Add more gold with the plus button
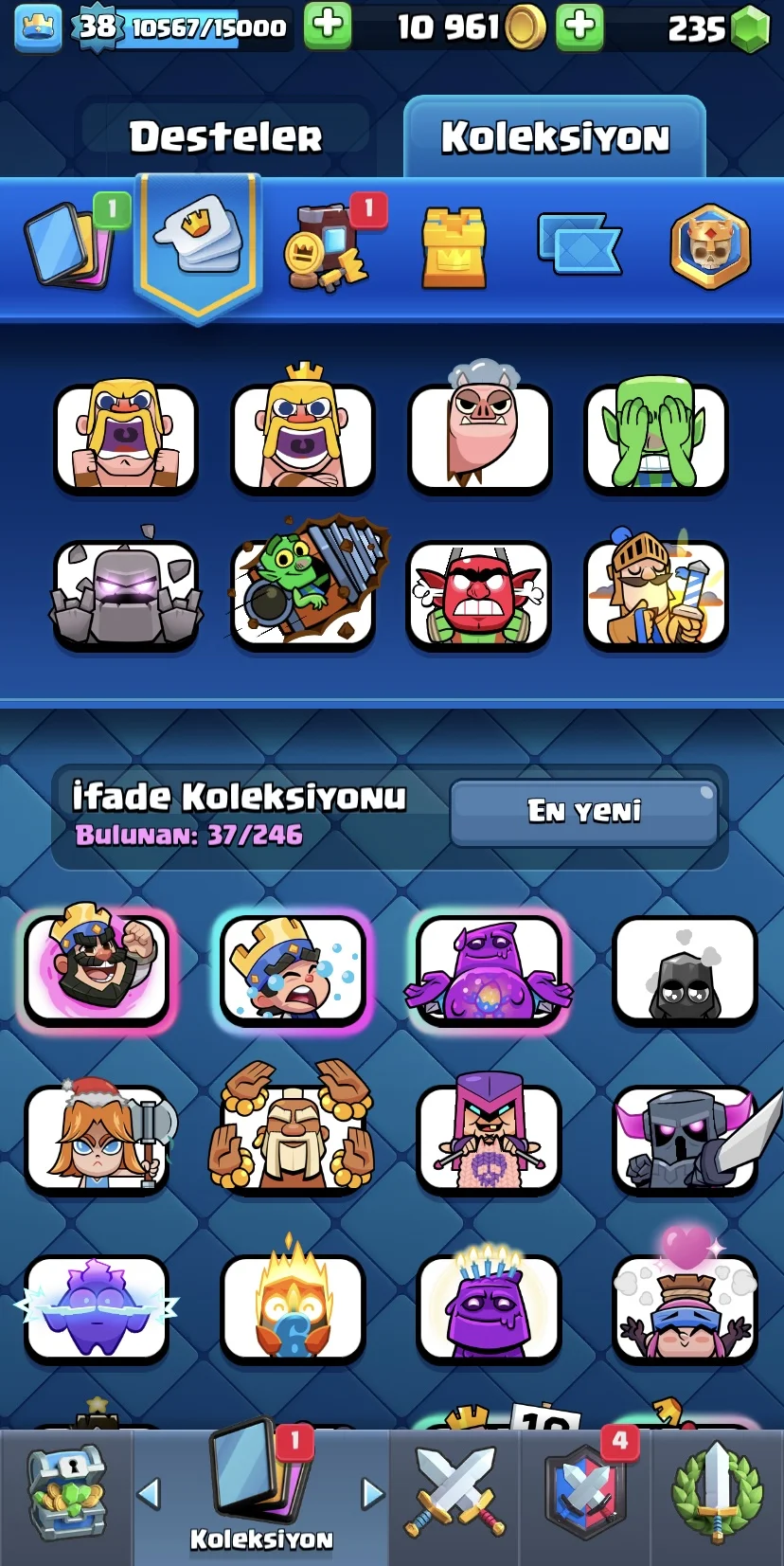 (x=579, y=26)
